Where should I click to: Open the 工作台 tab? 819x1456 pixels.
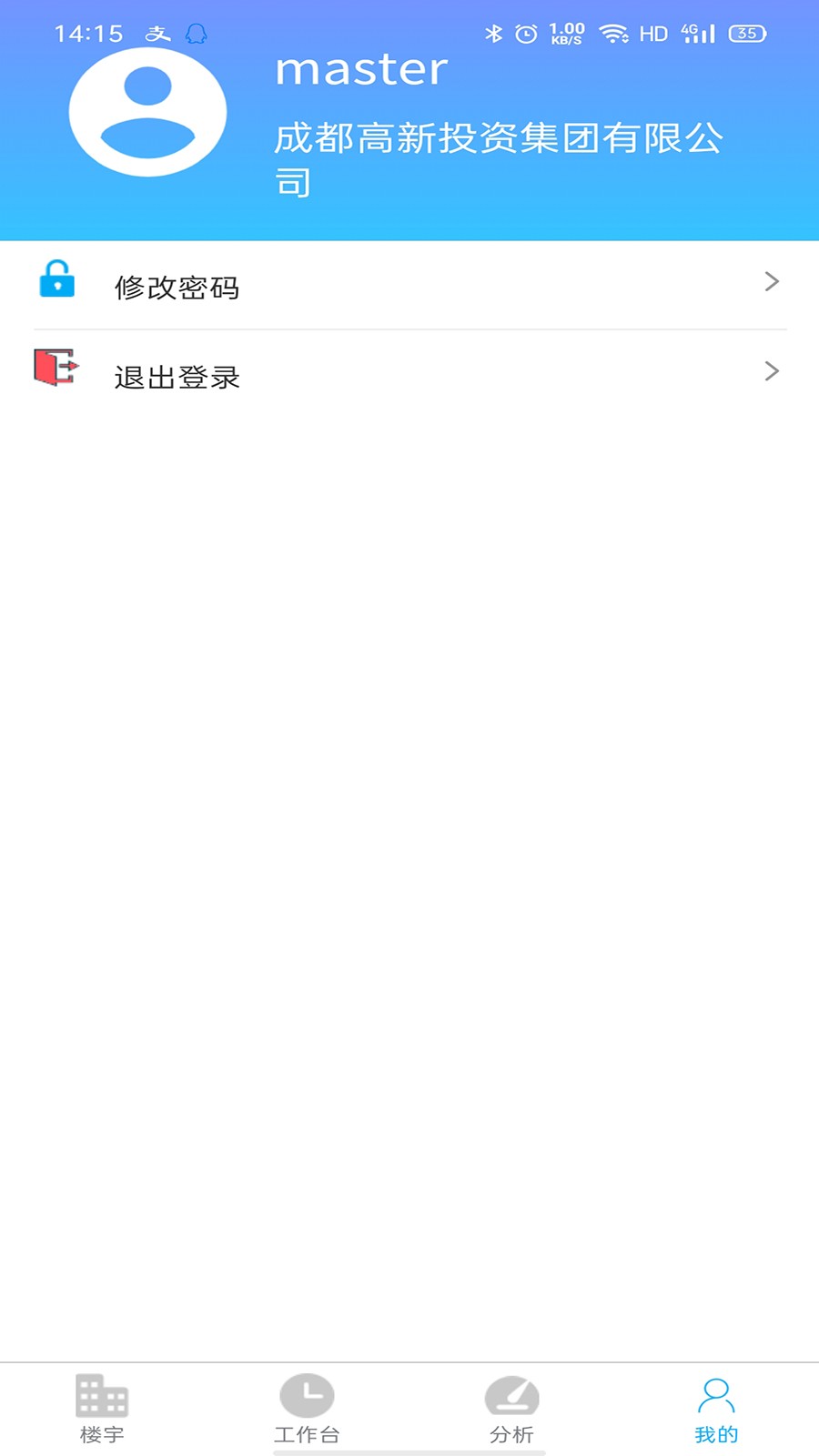coord(307,1409)
